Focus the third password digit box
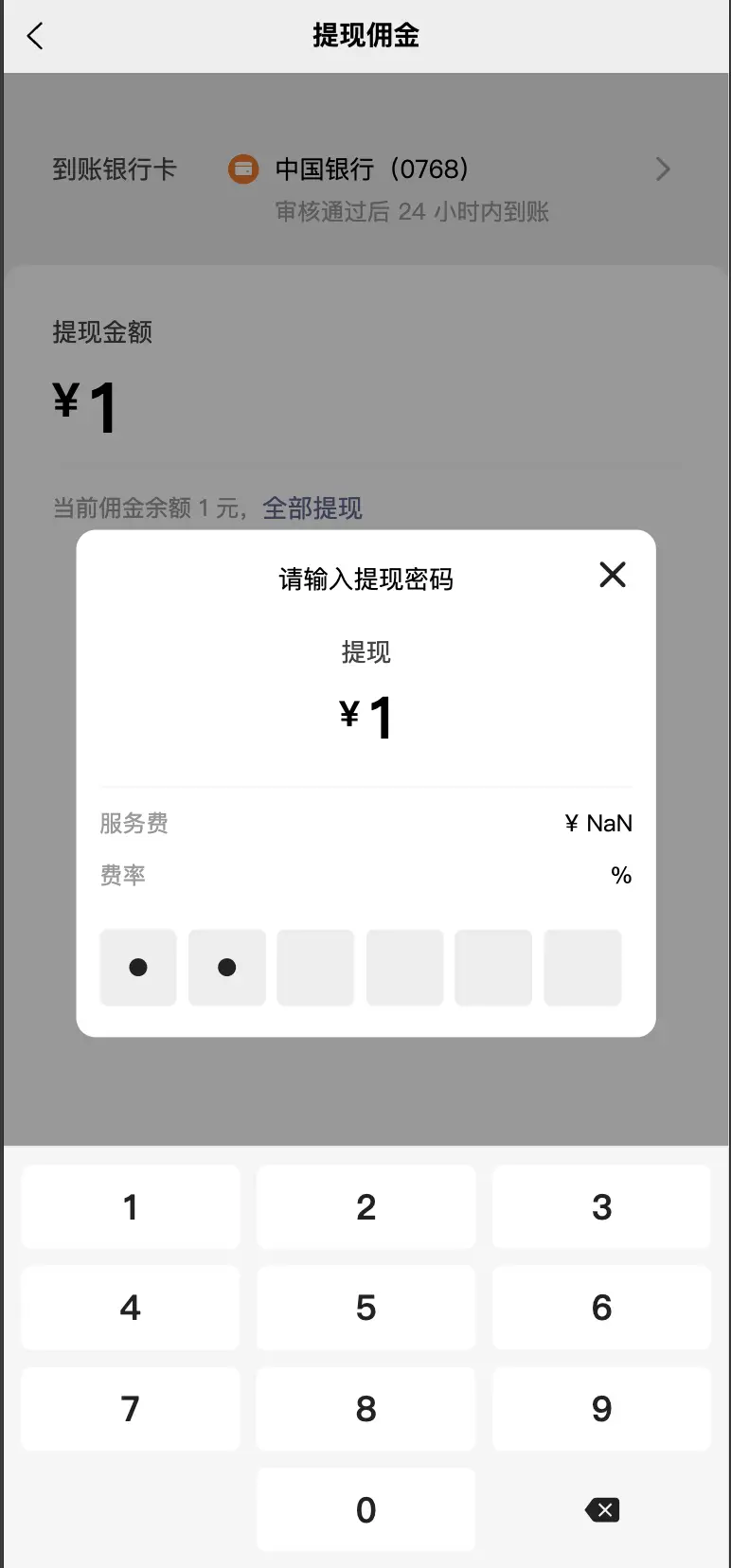 [315, 967]
